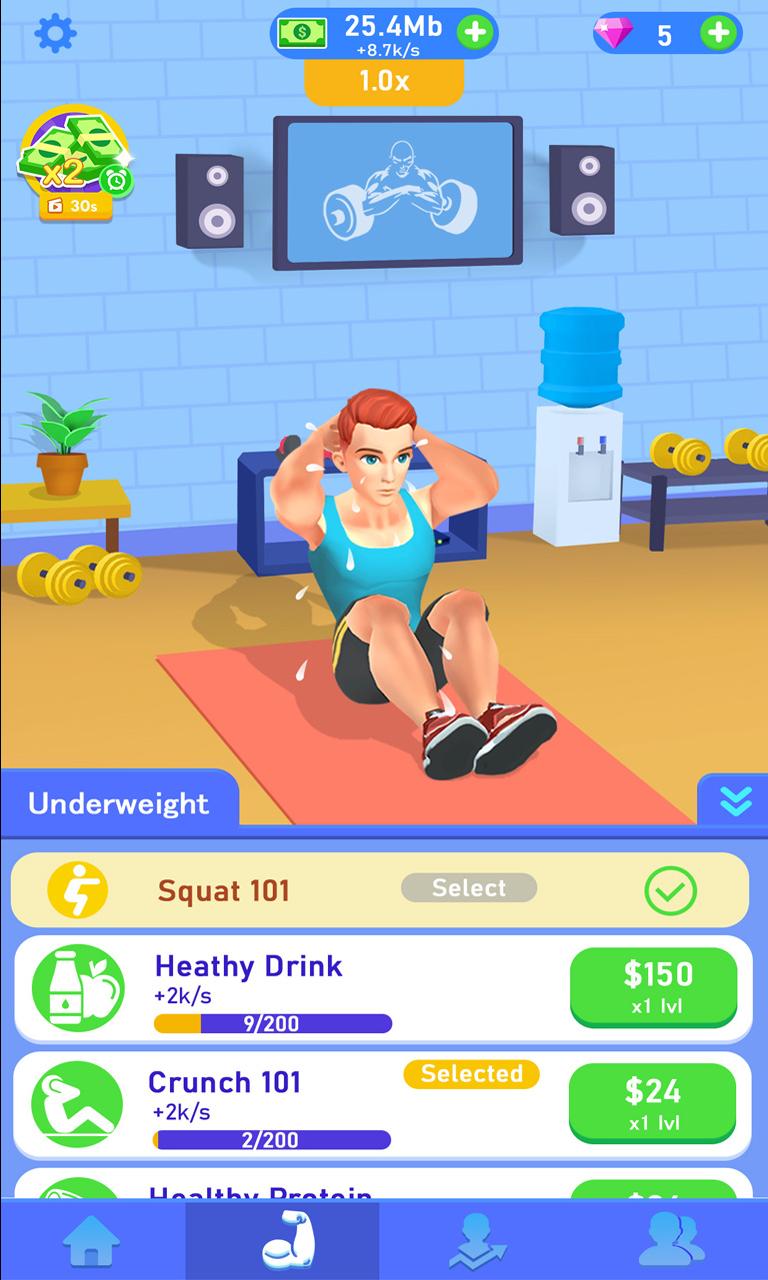Collapse the upgrades panel with double chevron

coord(733,800)
